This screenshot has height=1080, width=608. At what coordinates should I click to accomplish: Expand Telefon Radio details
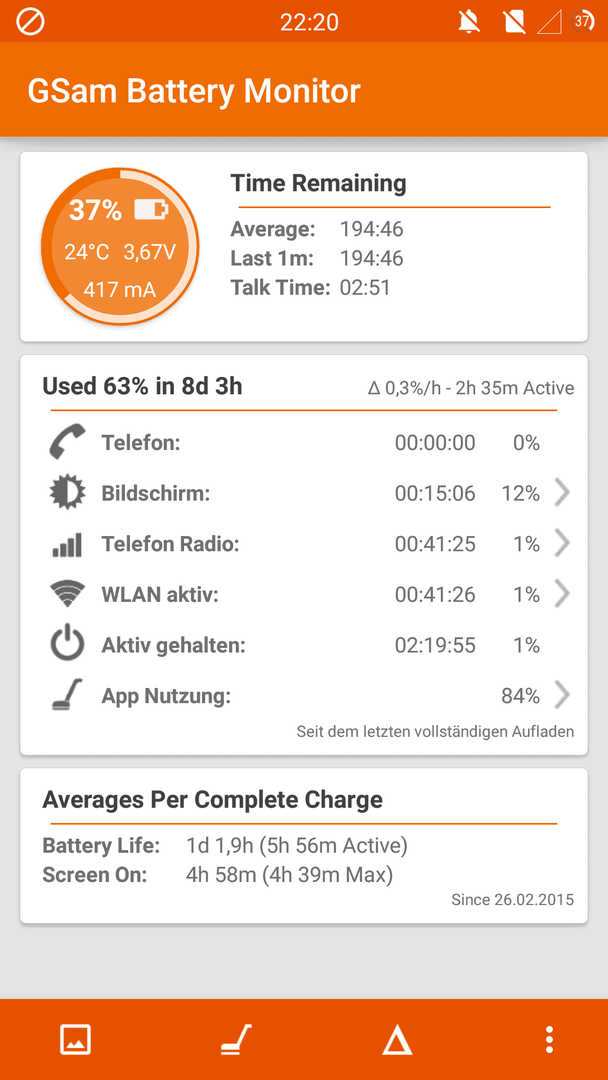coord(304,544)
